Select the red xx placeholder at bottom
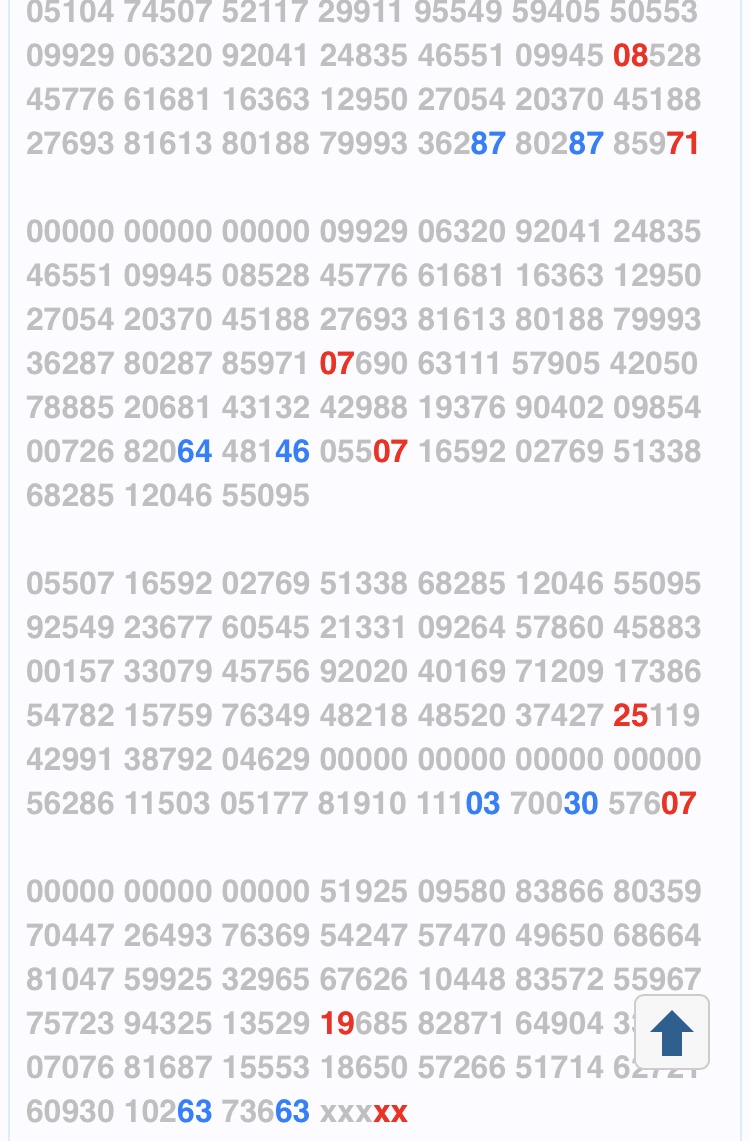750x1141 pixels. [390, 1111]
